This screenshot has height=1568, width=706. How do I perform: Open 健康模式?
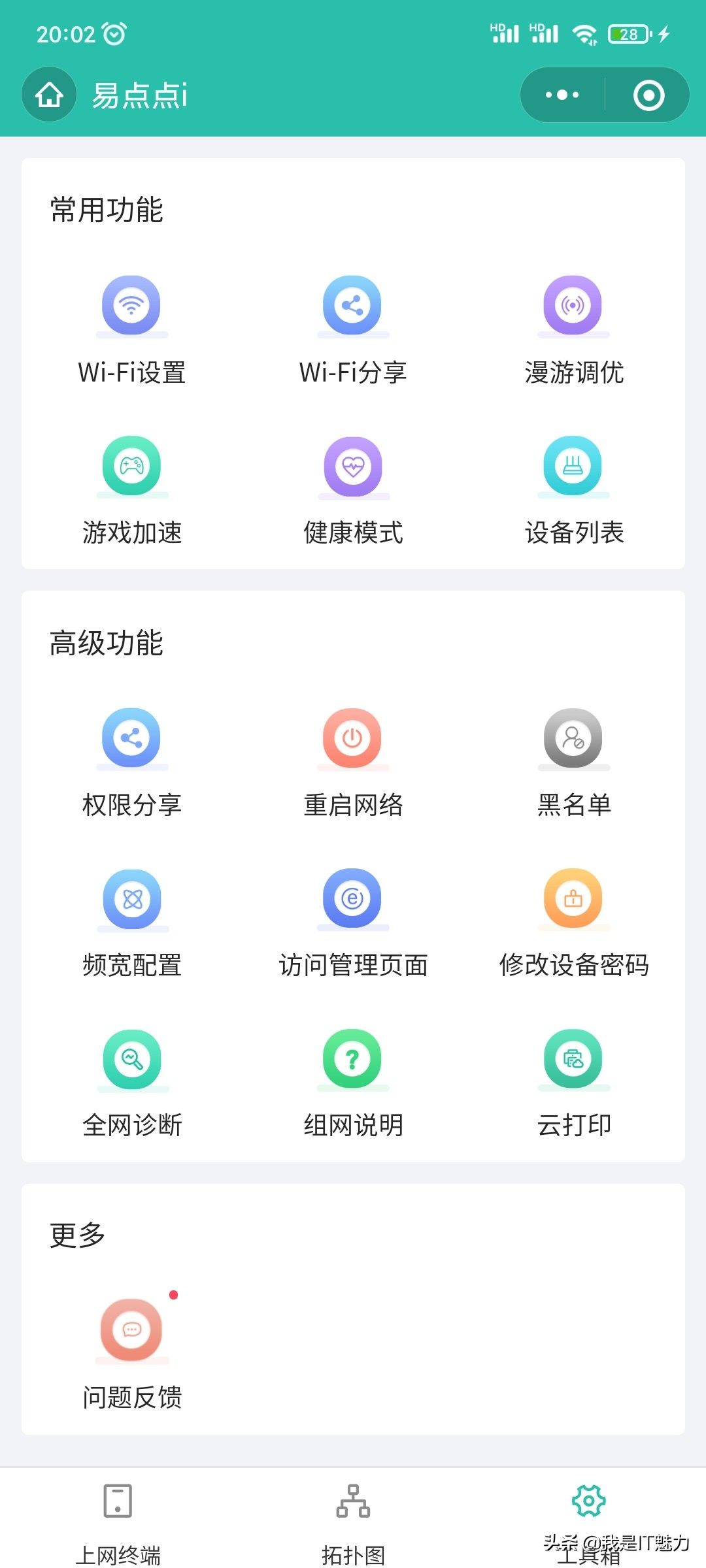point(353,466)
